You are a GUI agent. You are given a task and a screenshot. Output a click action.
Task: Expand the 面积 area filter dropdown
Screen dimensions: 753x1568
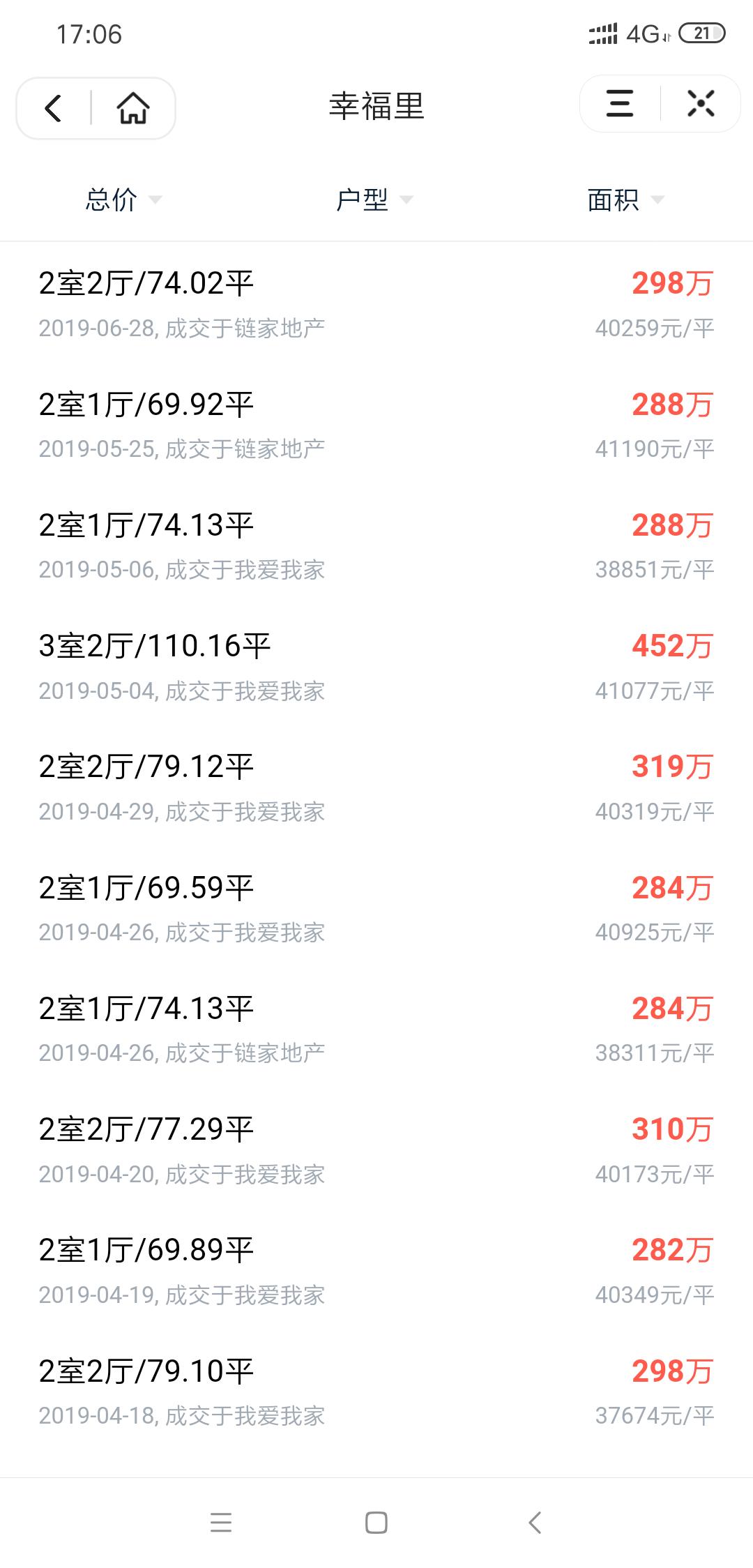point(624,199)
